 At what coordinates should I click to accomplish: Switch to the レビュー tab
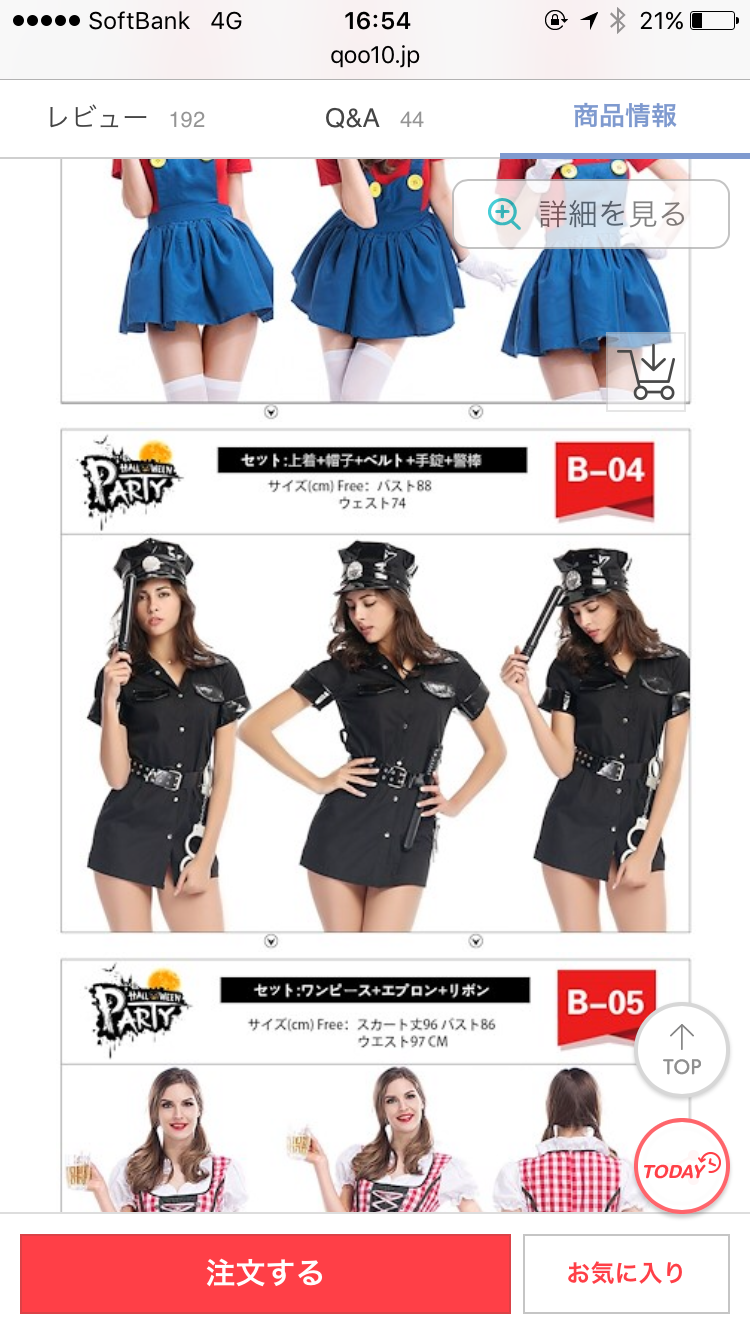pyautogui.click(x=126, y=118)
